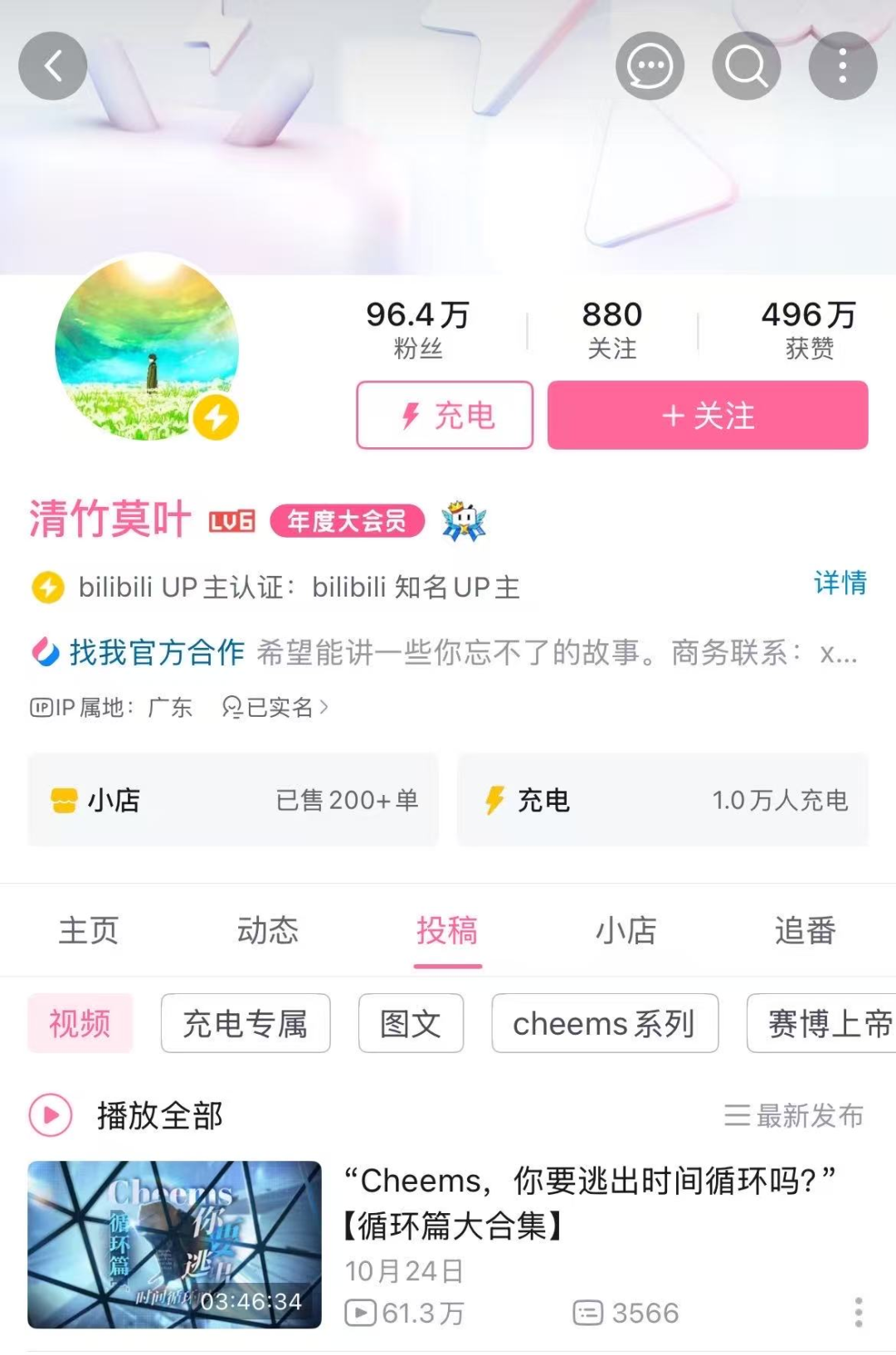Switch to the 动态 tab
This screenshot has height=1355, width=896.
point(267,930)
